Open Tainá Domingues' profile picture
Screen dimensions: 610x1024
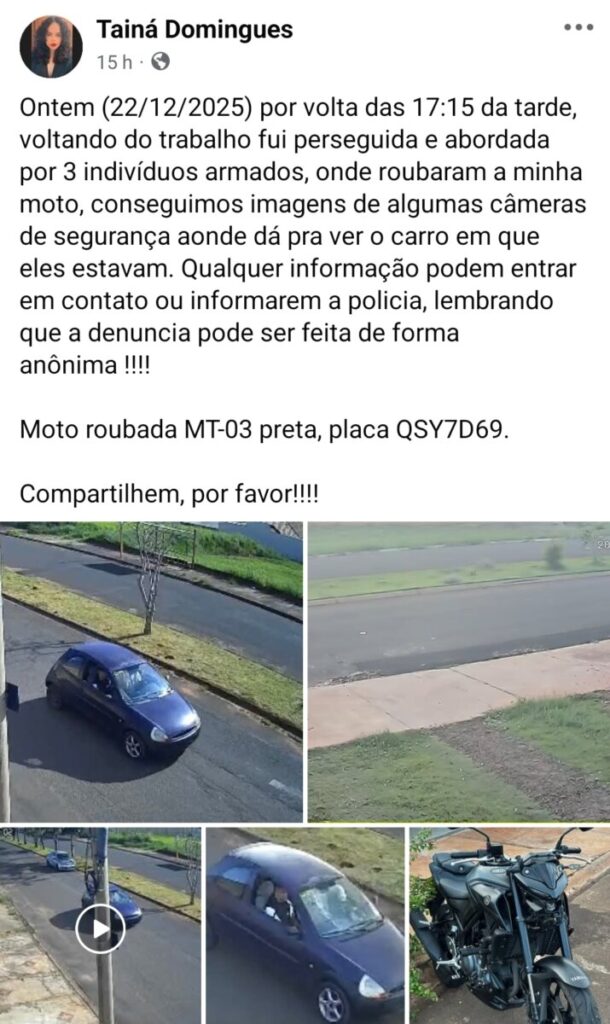click(51, 46)
